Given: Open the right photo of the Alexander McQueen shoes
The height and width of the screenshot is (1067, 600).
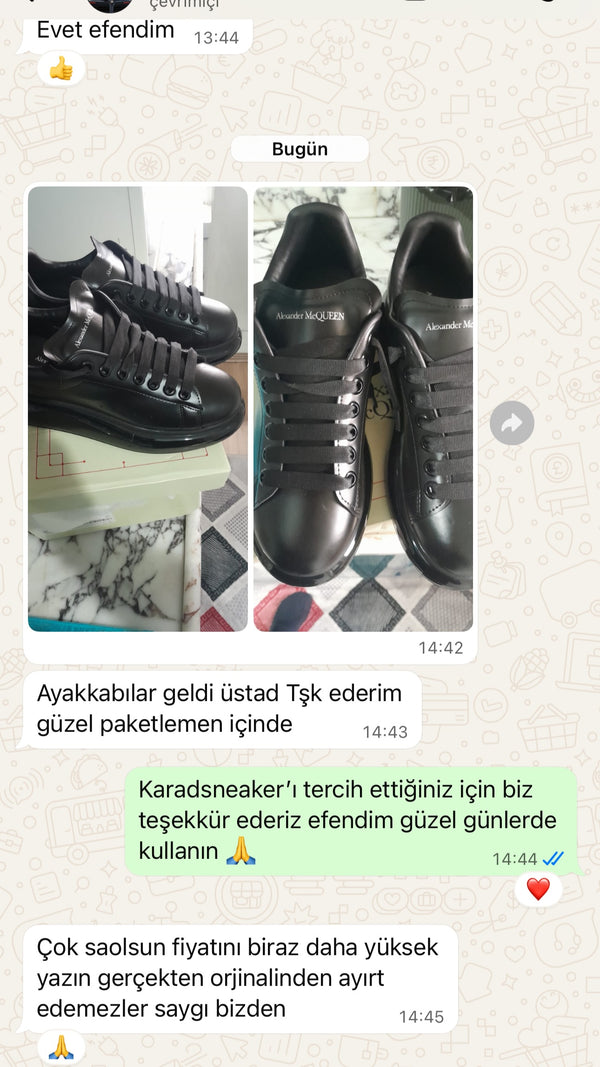Looking at the screenshot, I should [363, 408].
